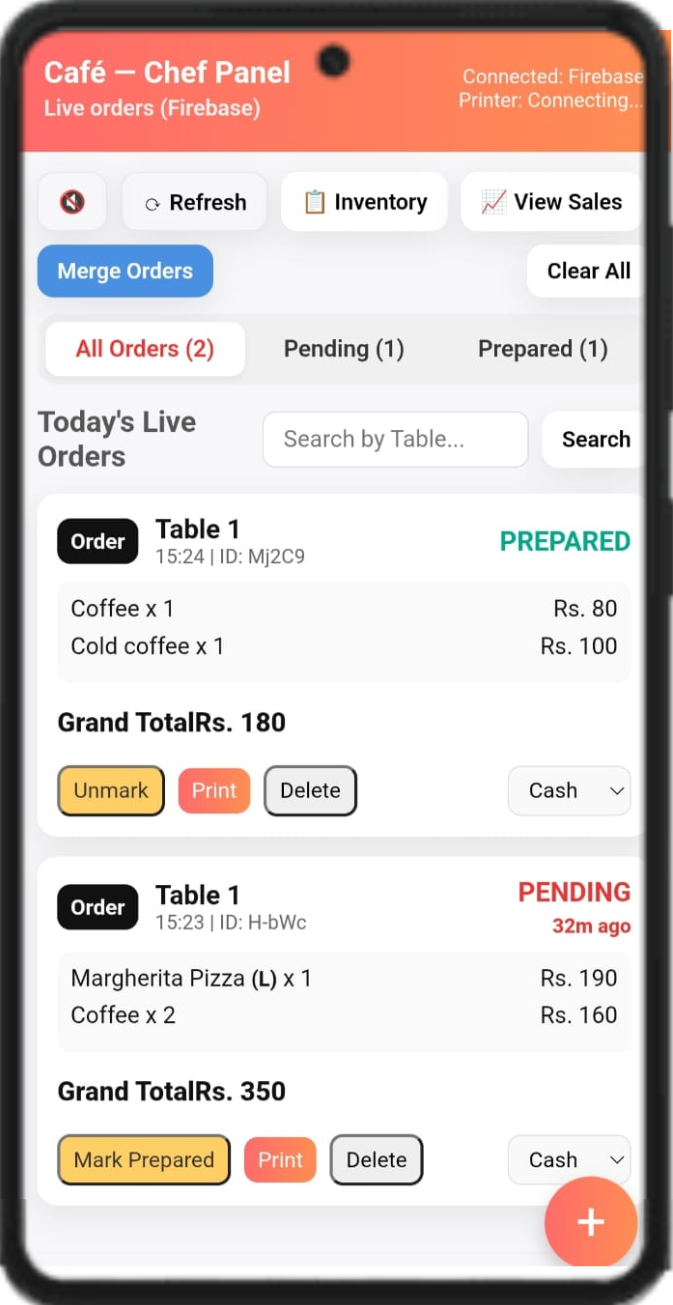The image size is (673, 1305).
Task: Delete the Rs. 180 order
Action: (x=310, y=791)
